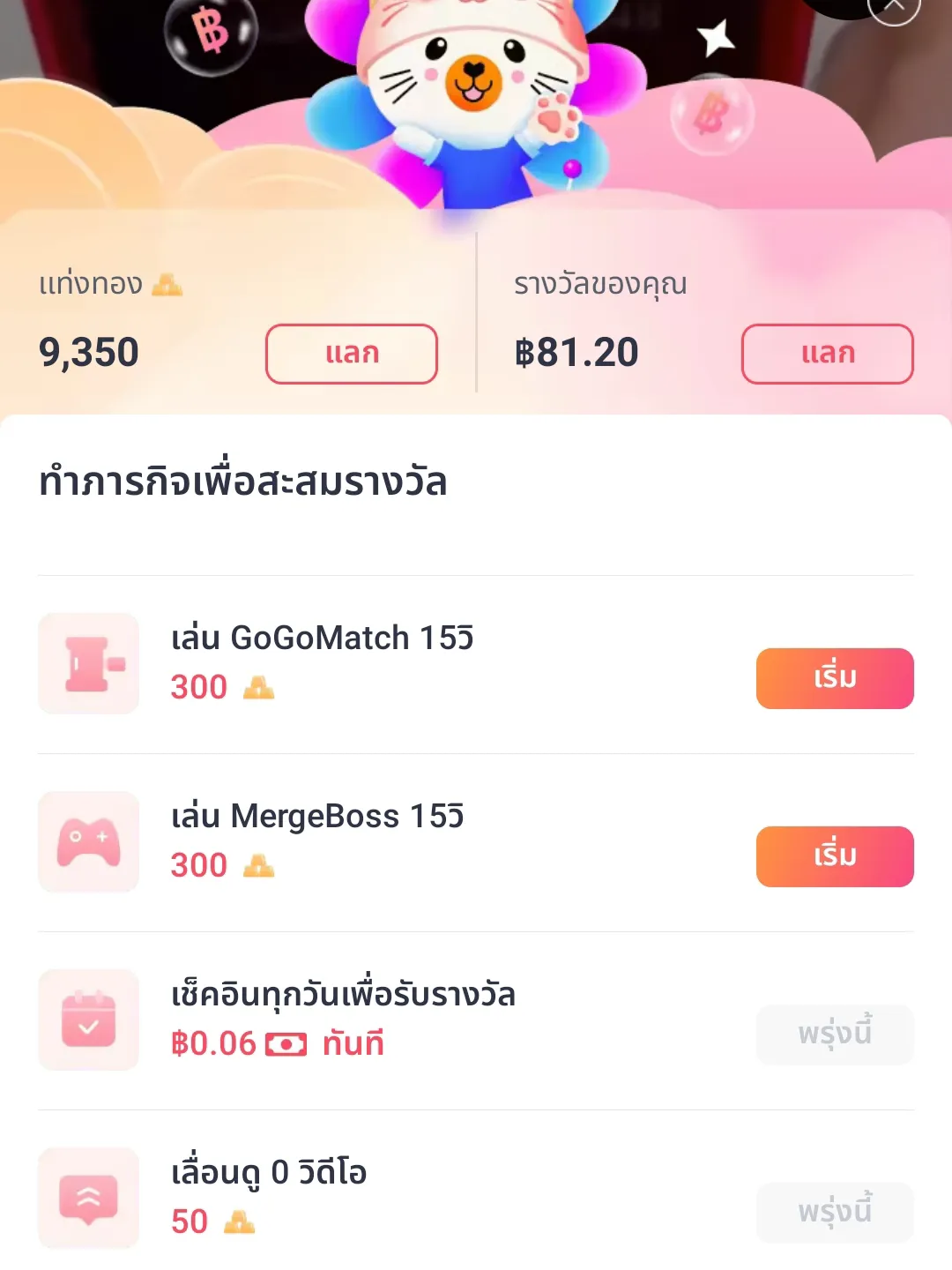Click the GoGoMatch hammer game icon
952x1270 pixels.
[88, 664]
